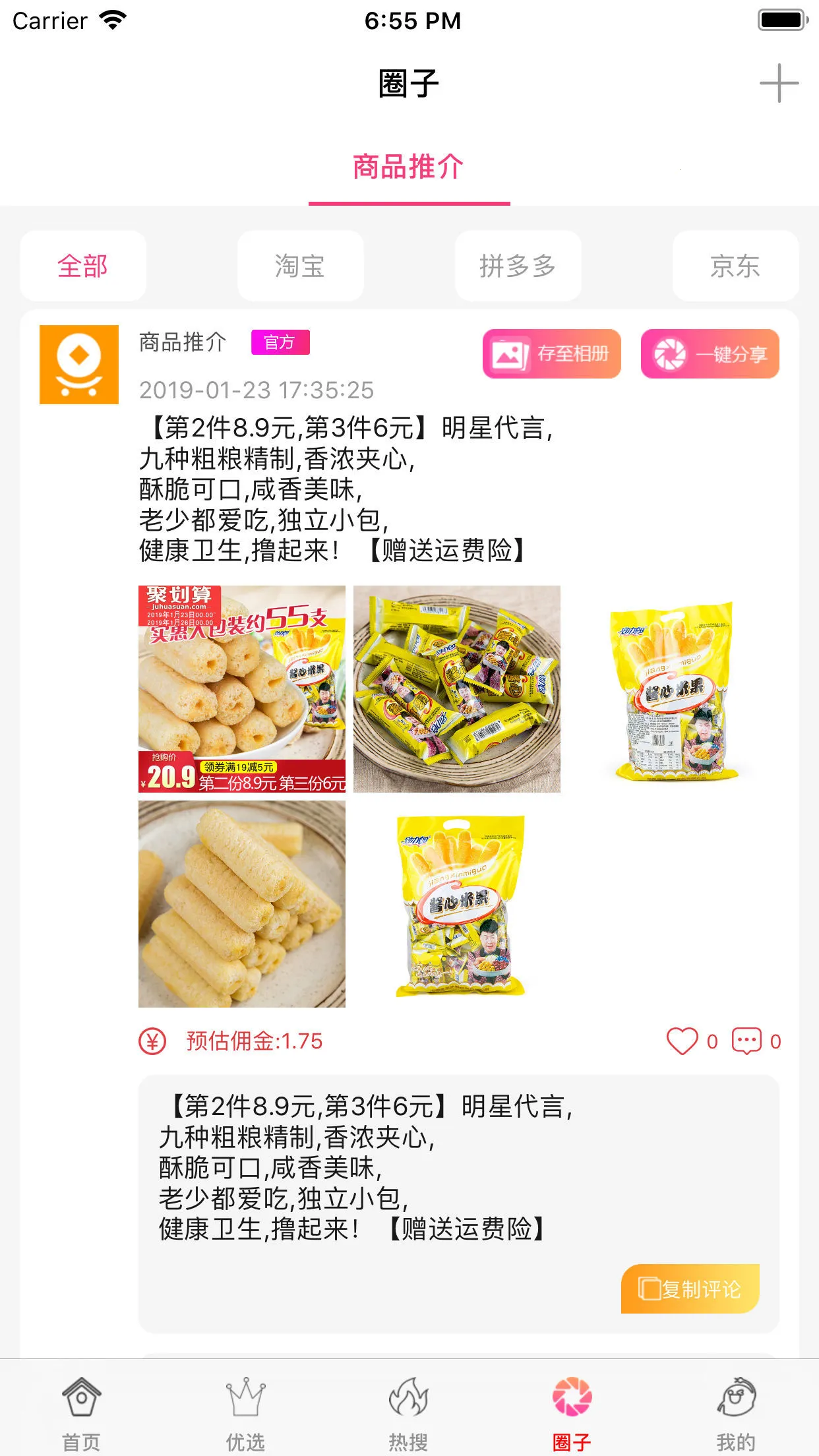This screenshot has height=1456, width=819.
Task: Open the third product image of yellow bag
Action: coord(672,688)
